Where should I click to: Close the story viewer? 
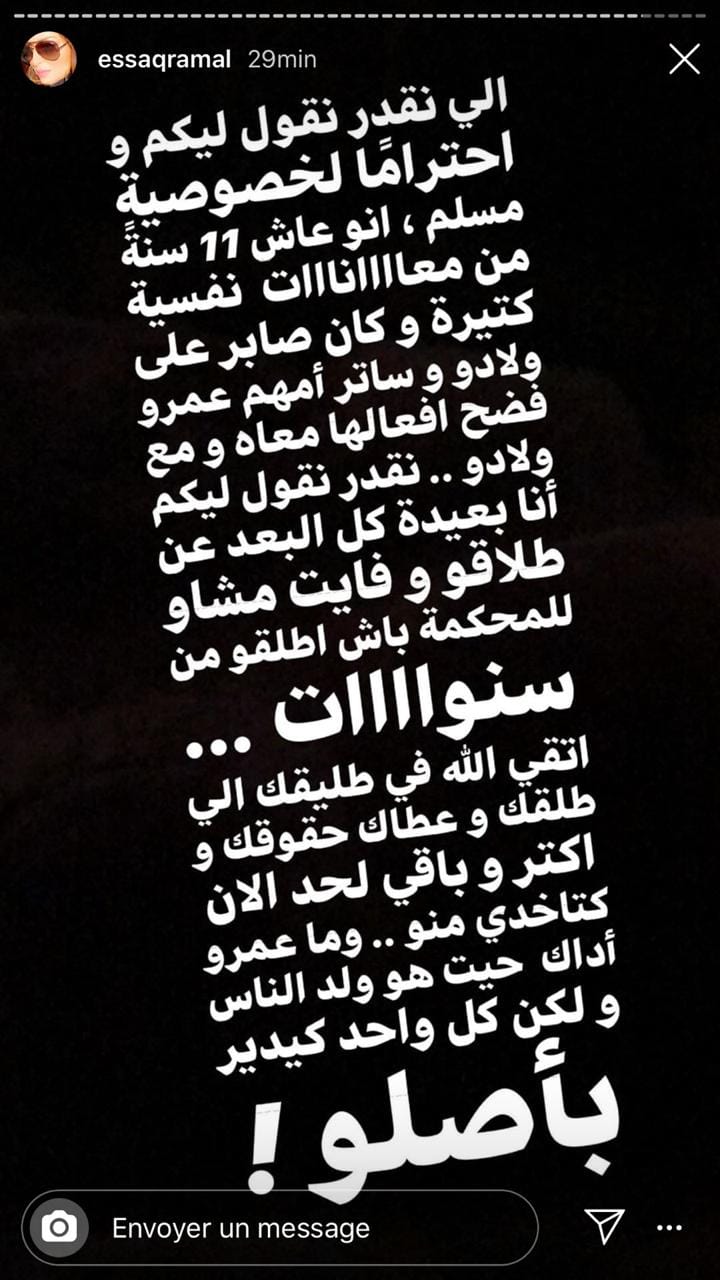(684, 59)
